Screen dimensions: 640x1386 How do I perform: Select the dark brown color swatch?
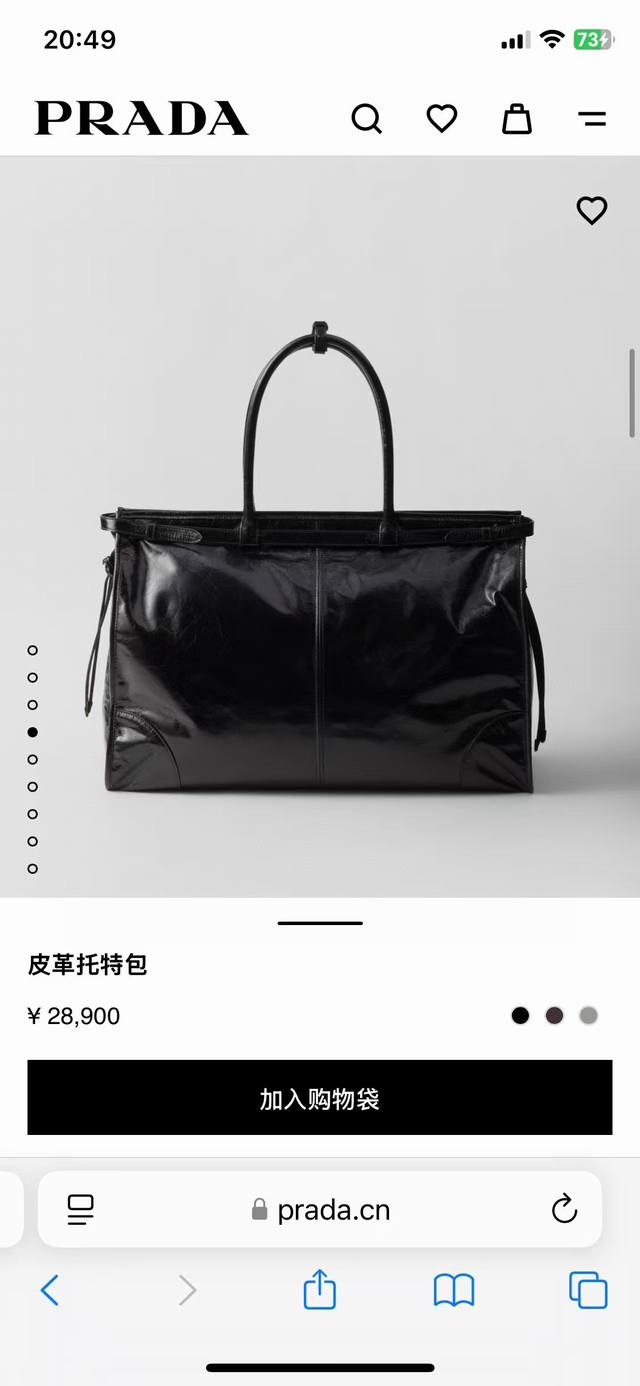[555, 1016]
